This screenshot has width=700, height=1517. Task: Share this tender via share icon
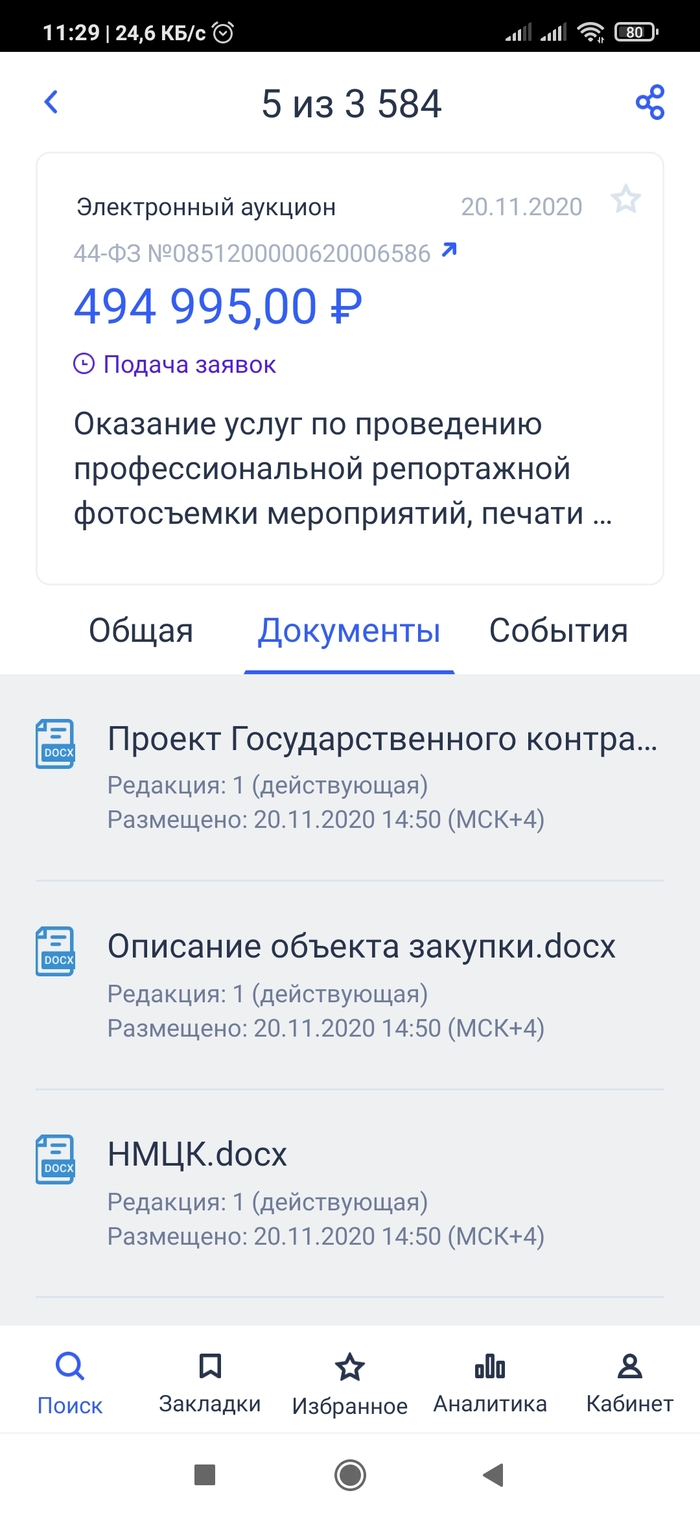[x=650, y=102]
